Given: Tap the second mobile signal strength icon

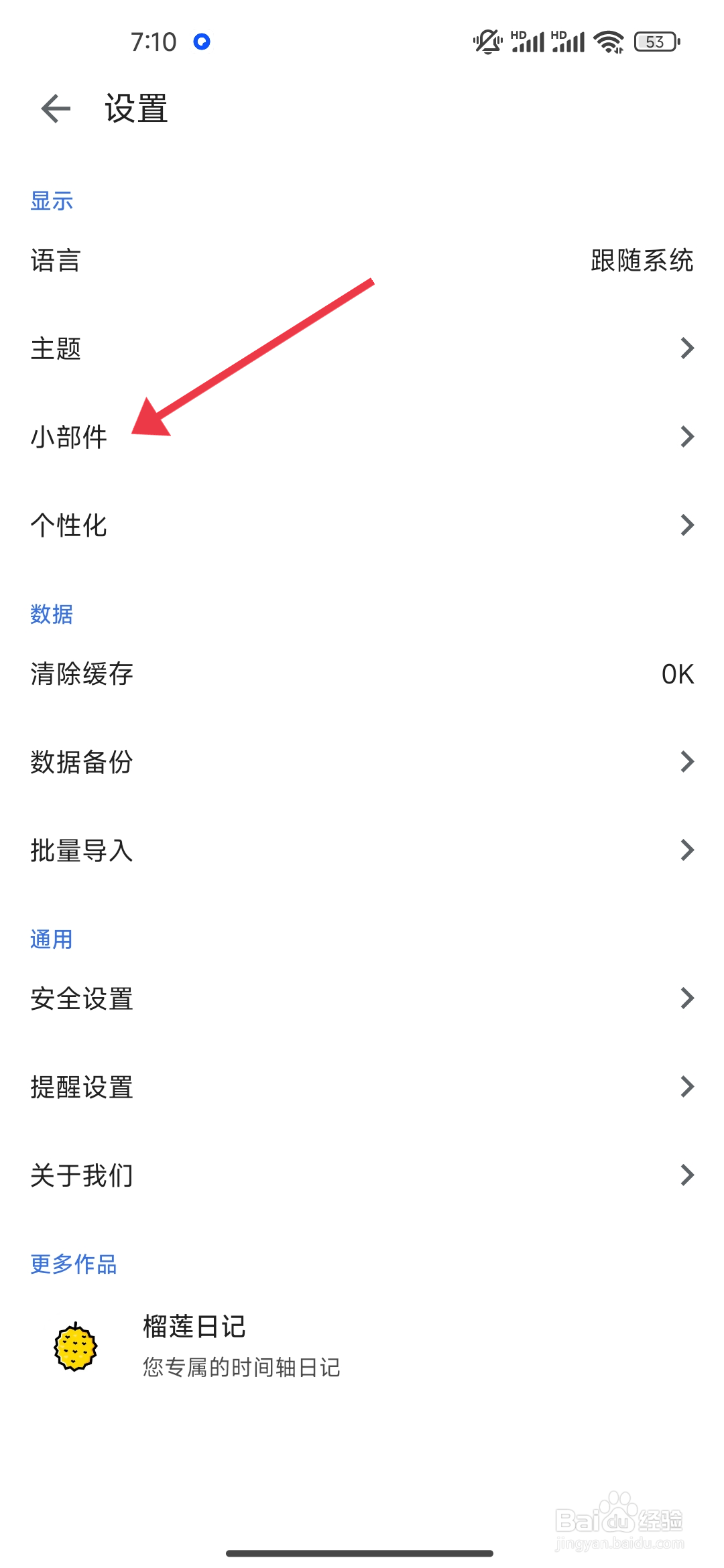Looking at the screenshot, I should pos(566,42).
